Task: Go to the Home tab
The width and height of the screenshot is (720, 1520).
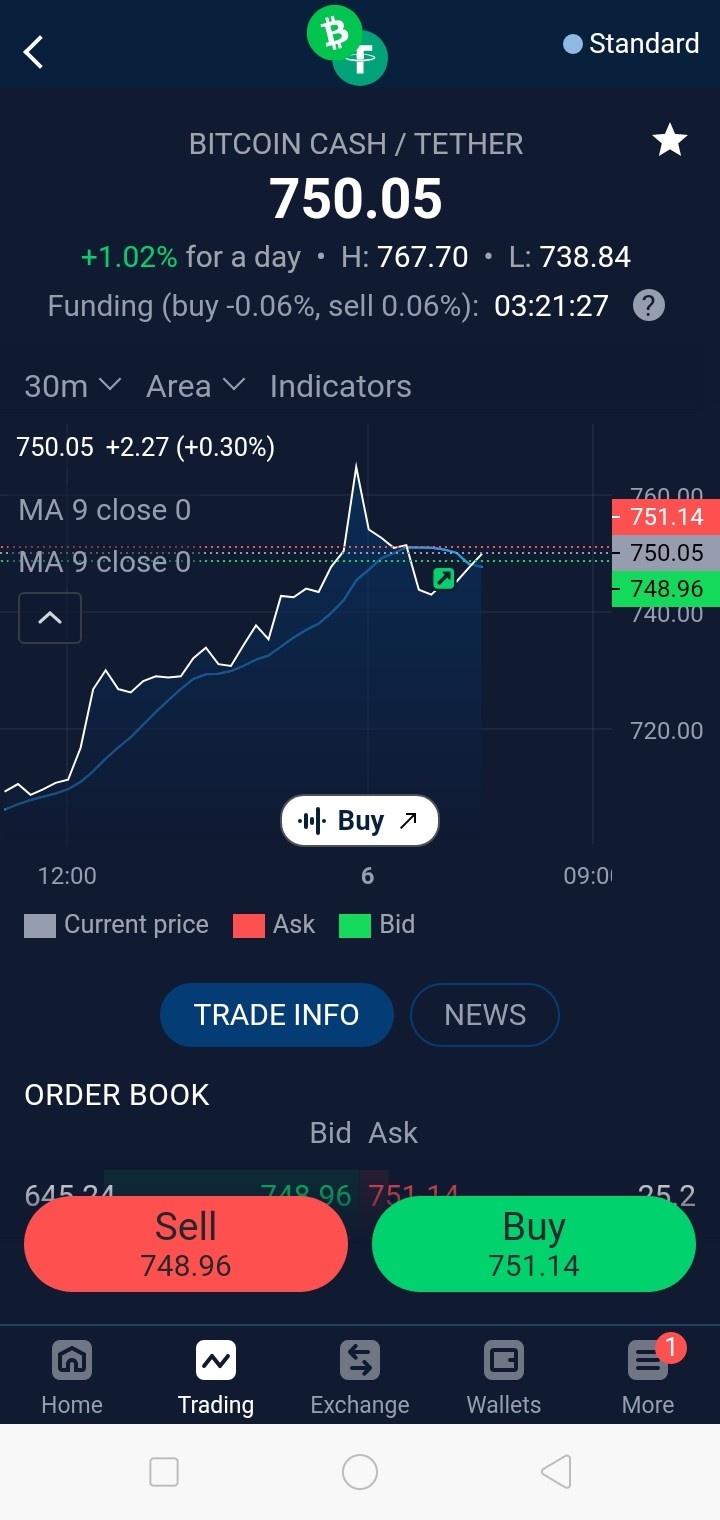Action: [72, 1377]
